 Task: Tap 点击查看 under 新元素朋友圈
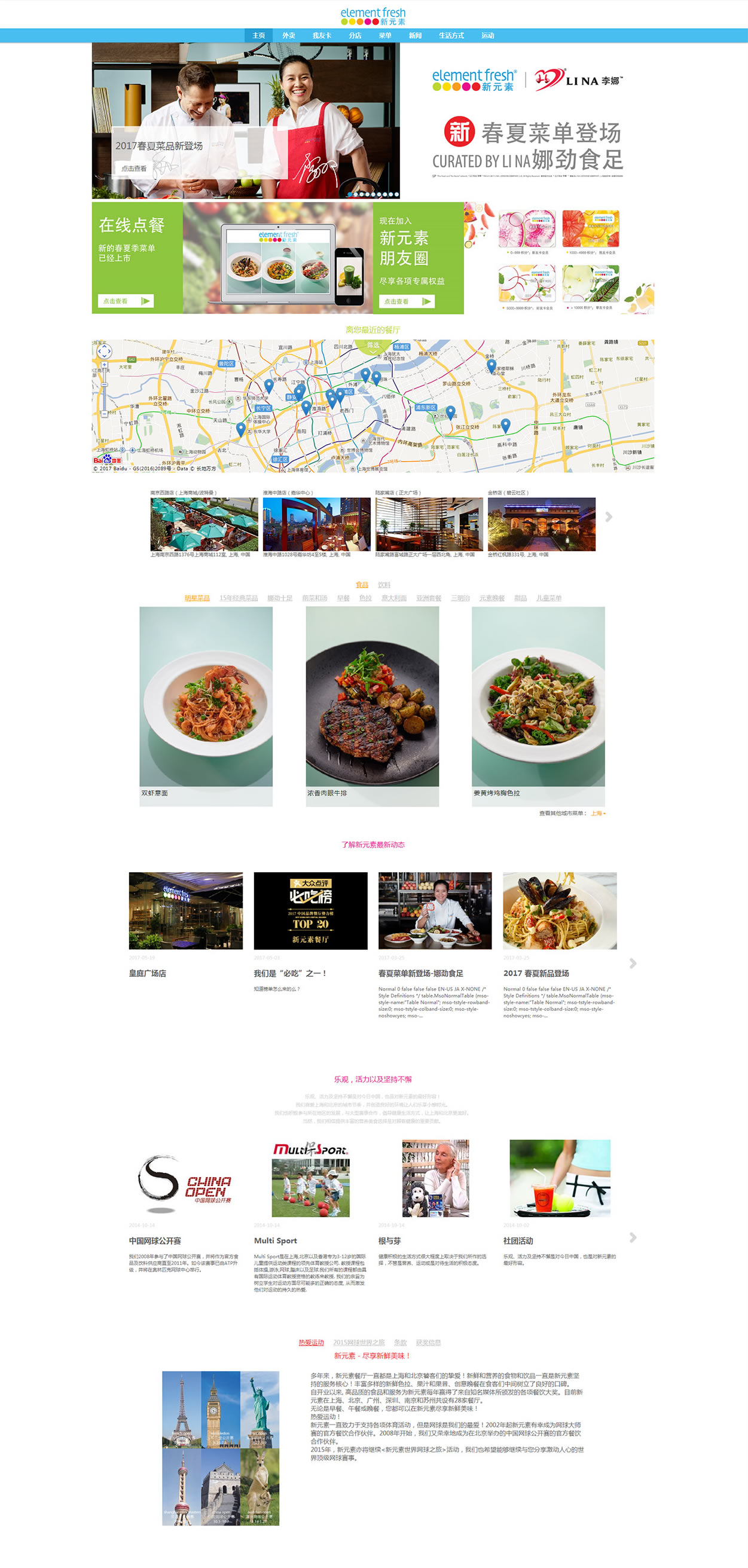[x=407, y=301]
